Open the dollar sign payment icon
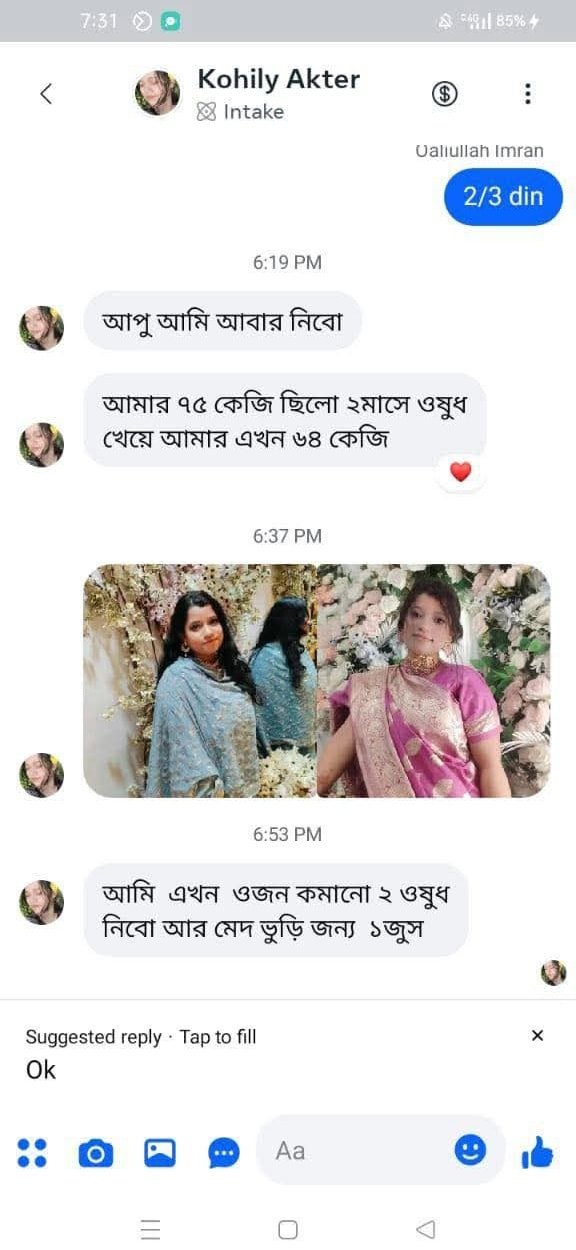This screenshot has height=1250, width=576. coord(444,94)
